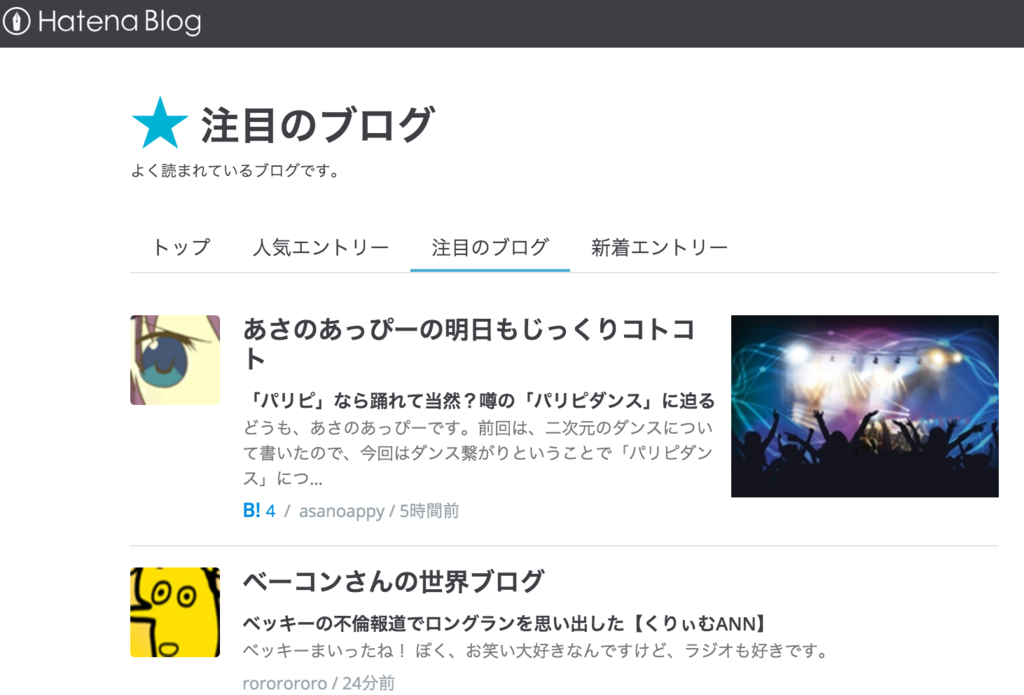This screenshot has height=695, width=1024.
Task: Read the ベッキーの不倫報道 article
Action: (x=505, y=624)
